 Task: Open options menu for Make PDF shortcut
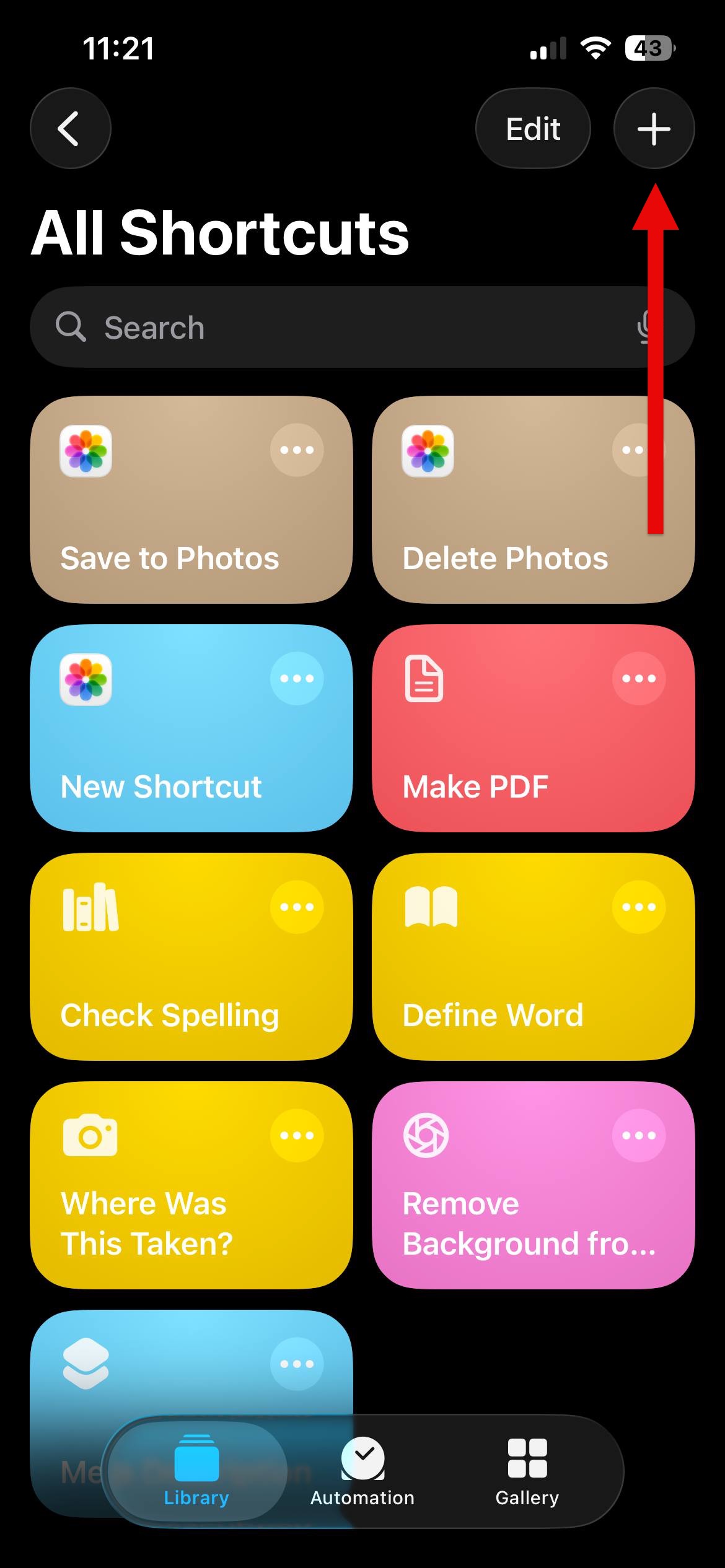pyautogui.click(x=638, y=678)
